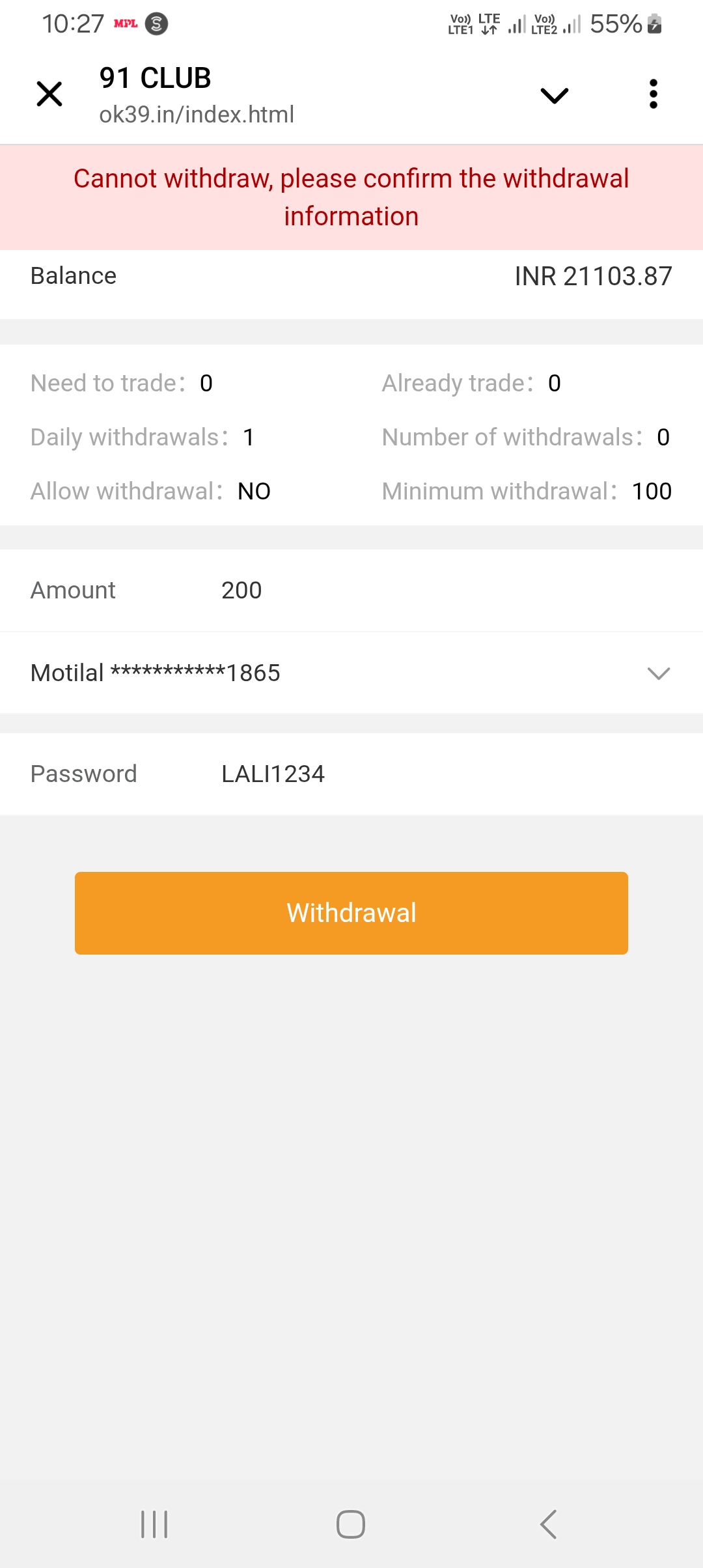Screen dimensions: 703x1568
Task: Close the 91 CLUB web page
Action: (49, 94)
